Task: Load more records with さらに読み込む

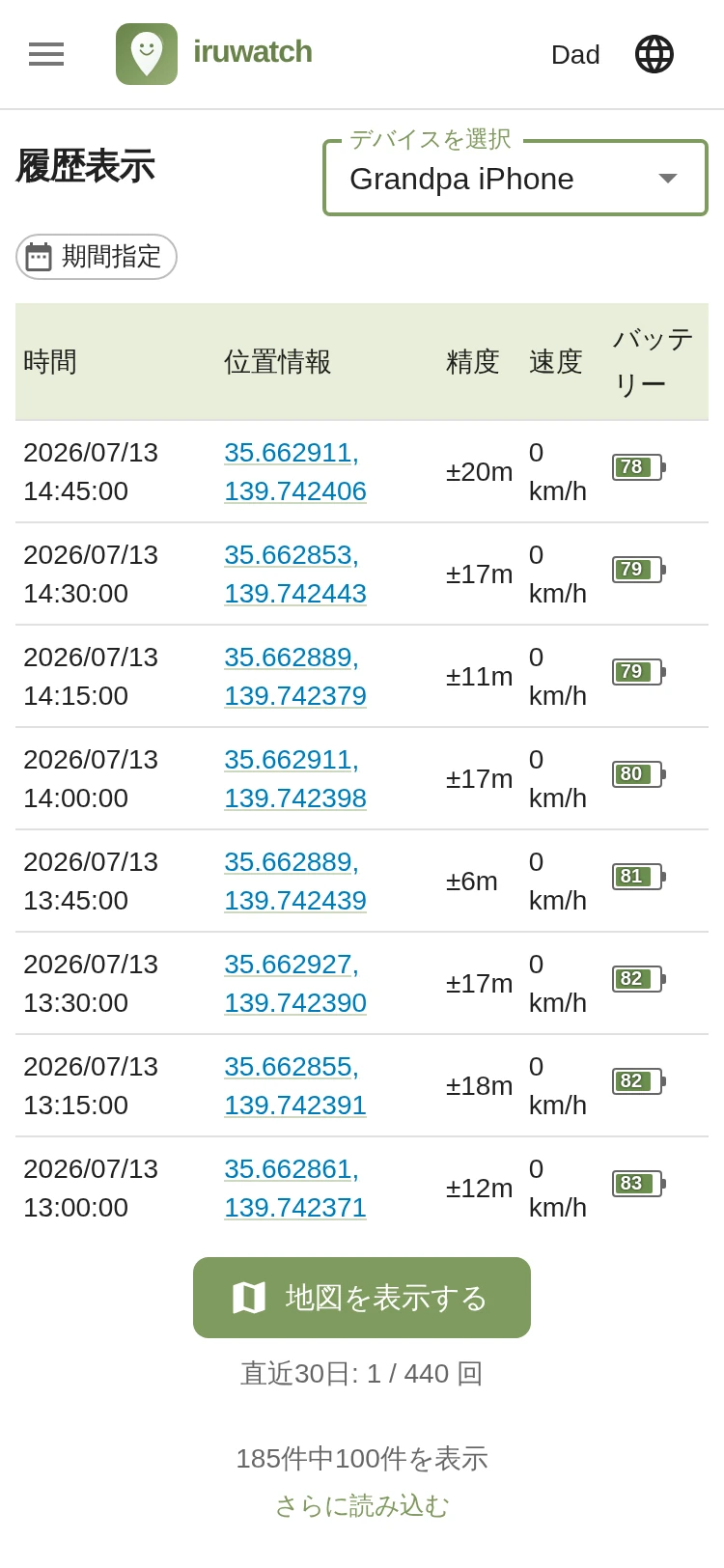Action: point(362,1506)
